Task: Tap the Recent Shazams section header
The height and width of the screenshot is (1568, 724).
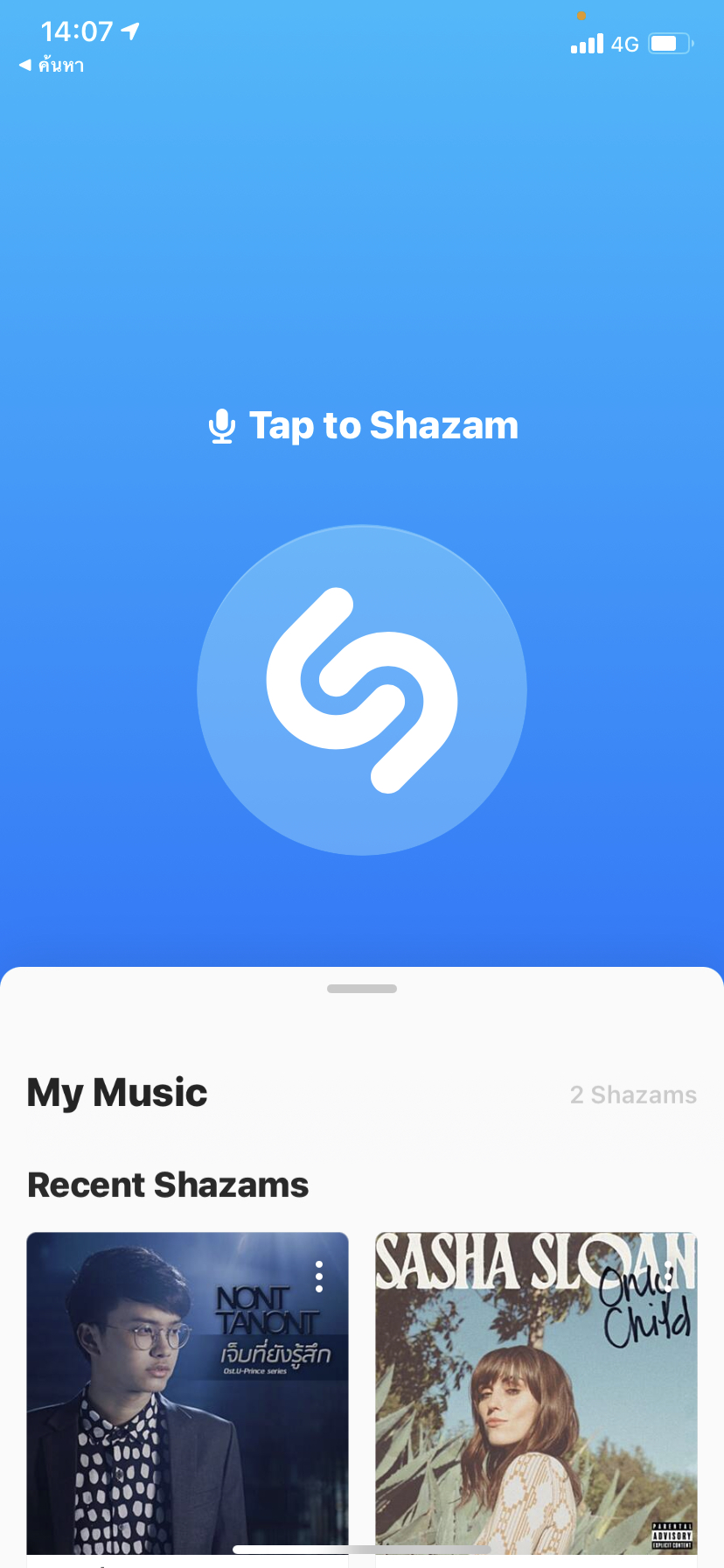Action: [168, 1185]
